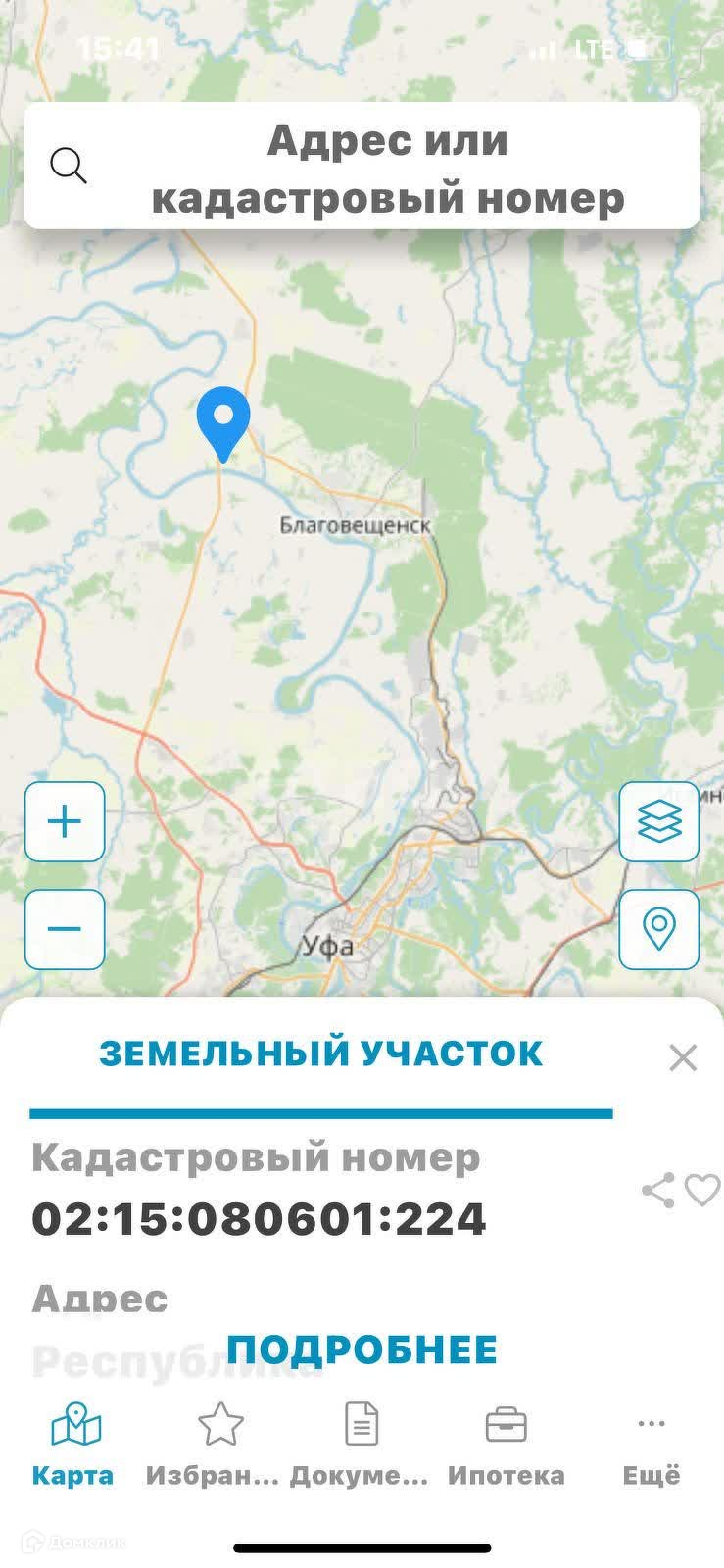Image resolution: width=724 pixels, height=1568 pixels.
Task: Close the Земельный участок panel
Action: 683,1057
